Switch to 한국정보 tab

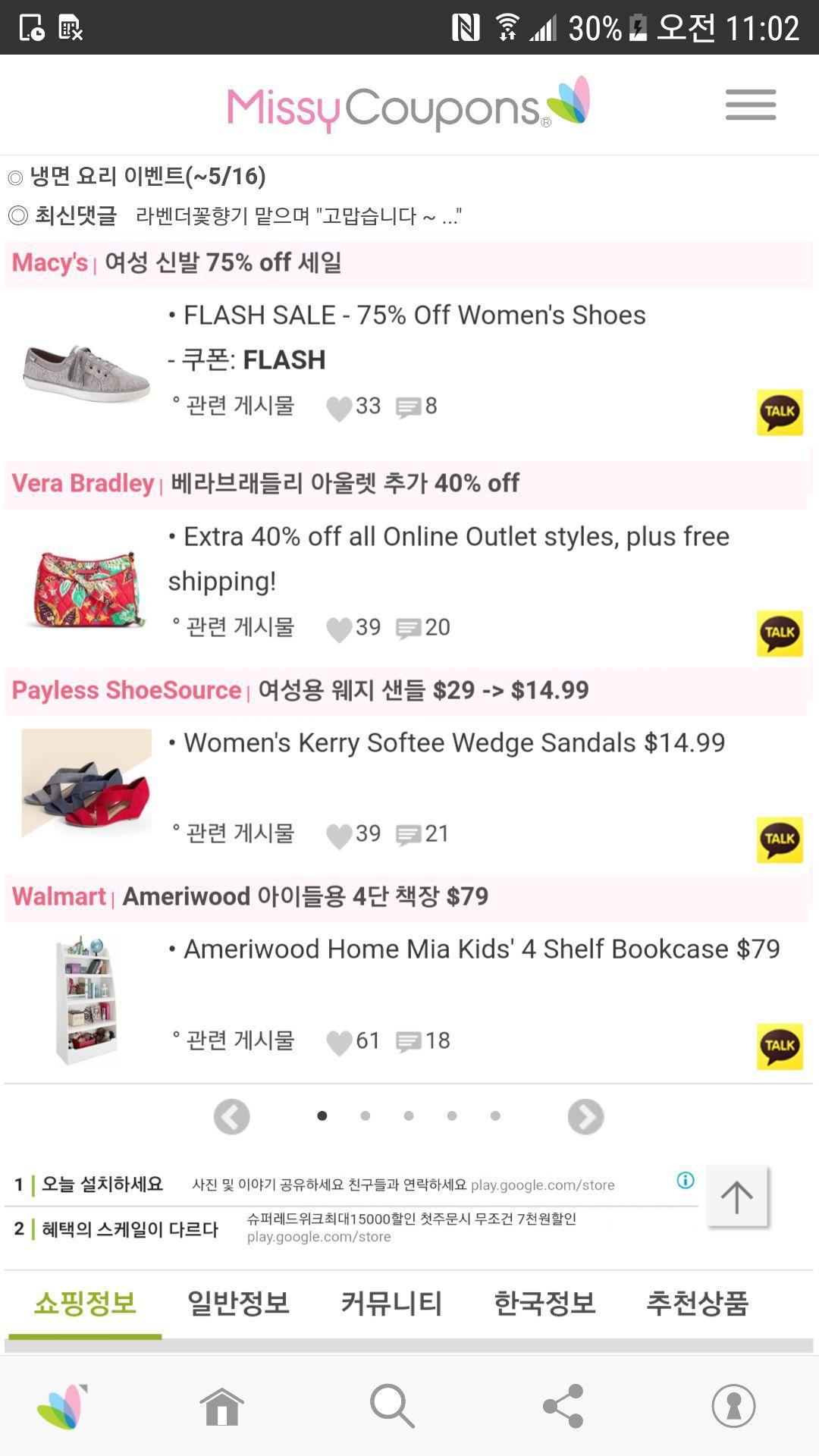(x=544, y=1303)
